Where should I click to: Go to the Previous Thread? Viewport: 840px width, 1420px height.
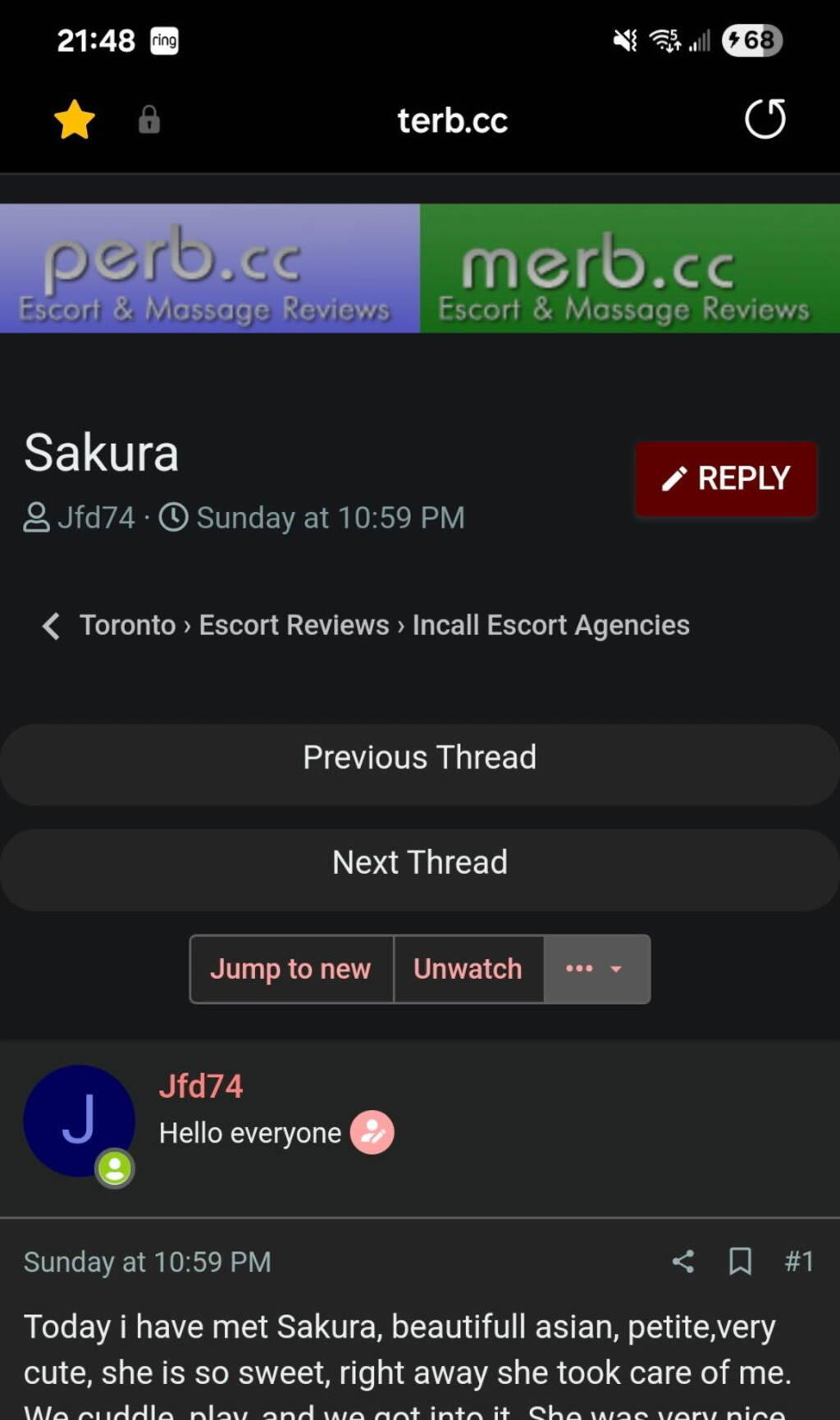pyautogui.click(x=419, y=757)
